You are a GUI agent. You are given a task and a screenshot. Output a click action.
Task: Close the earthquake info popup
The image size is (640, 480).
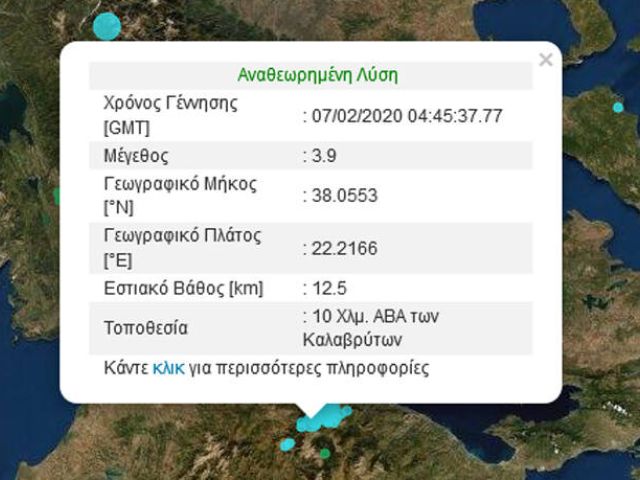(x=545, y=60)
